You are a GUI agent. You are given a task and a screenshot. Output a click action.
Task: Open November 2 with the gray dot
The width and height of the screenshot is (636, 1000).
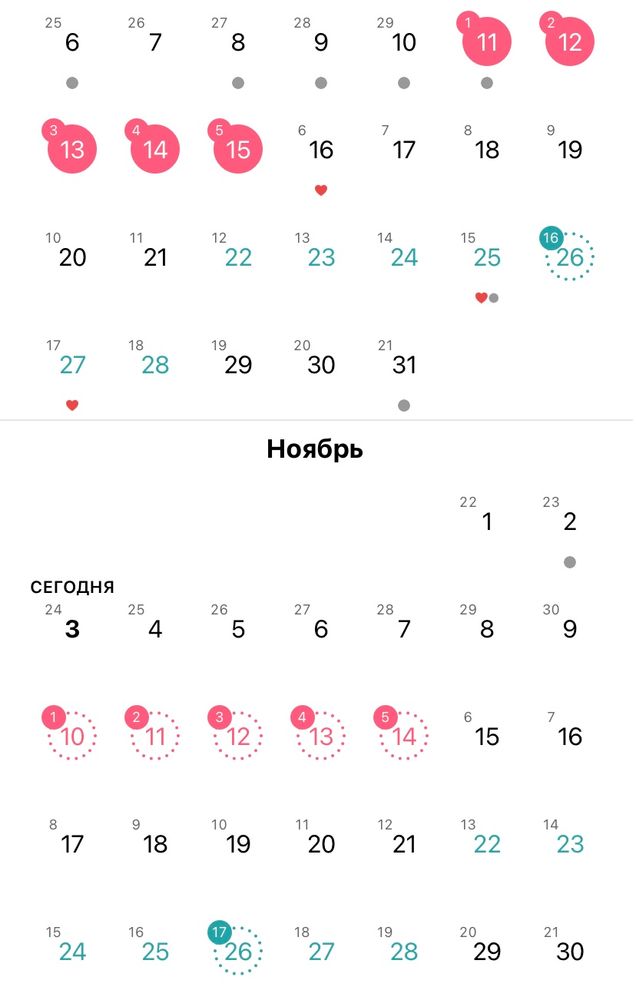[570, 522]
